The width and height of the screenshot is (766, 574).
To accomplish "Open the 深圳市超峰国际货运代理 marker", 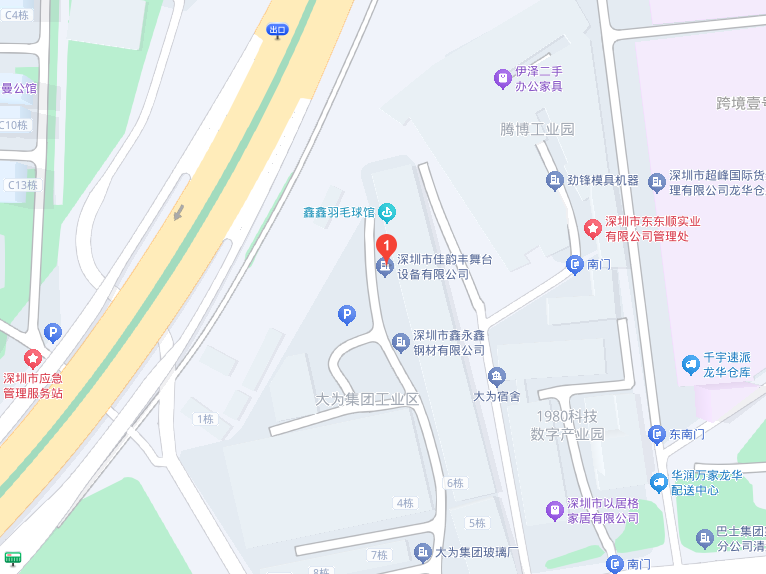I will 656,182.
